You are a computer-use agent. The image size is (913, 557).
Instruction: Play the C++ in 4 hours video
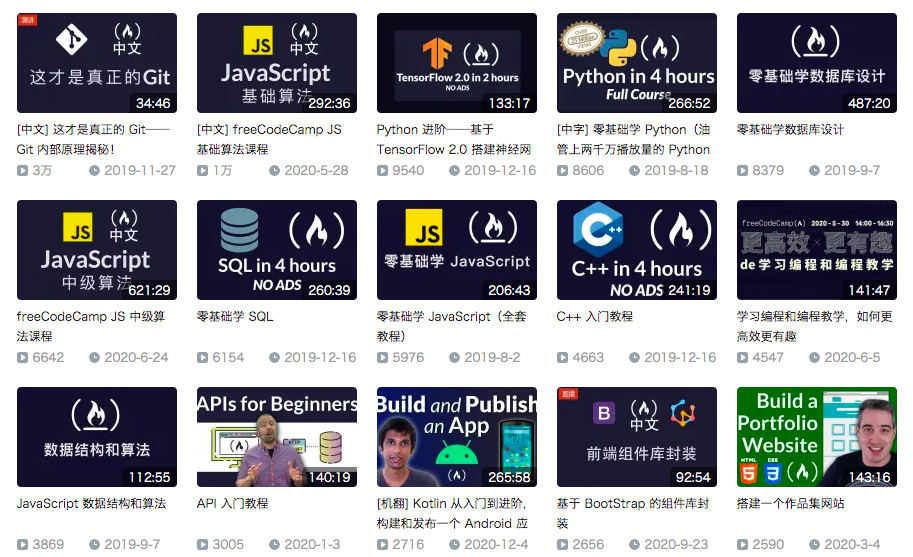[x=637, y=250]
